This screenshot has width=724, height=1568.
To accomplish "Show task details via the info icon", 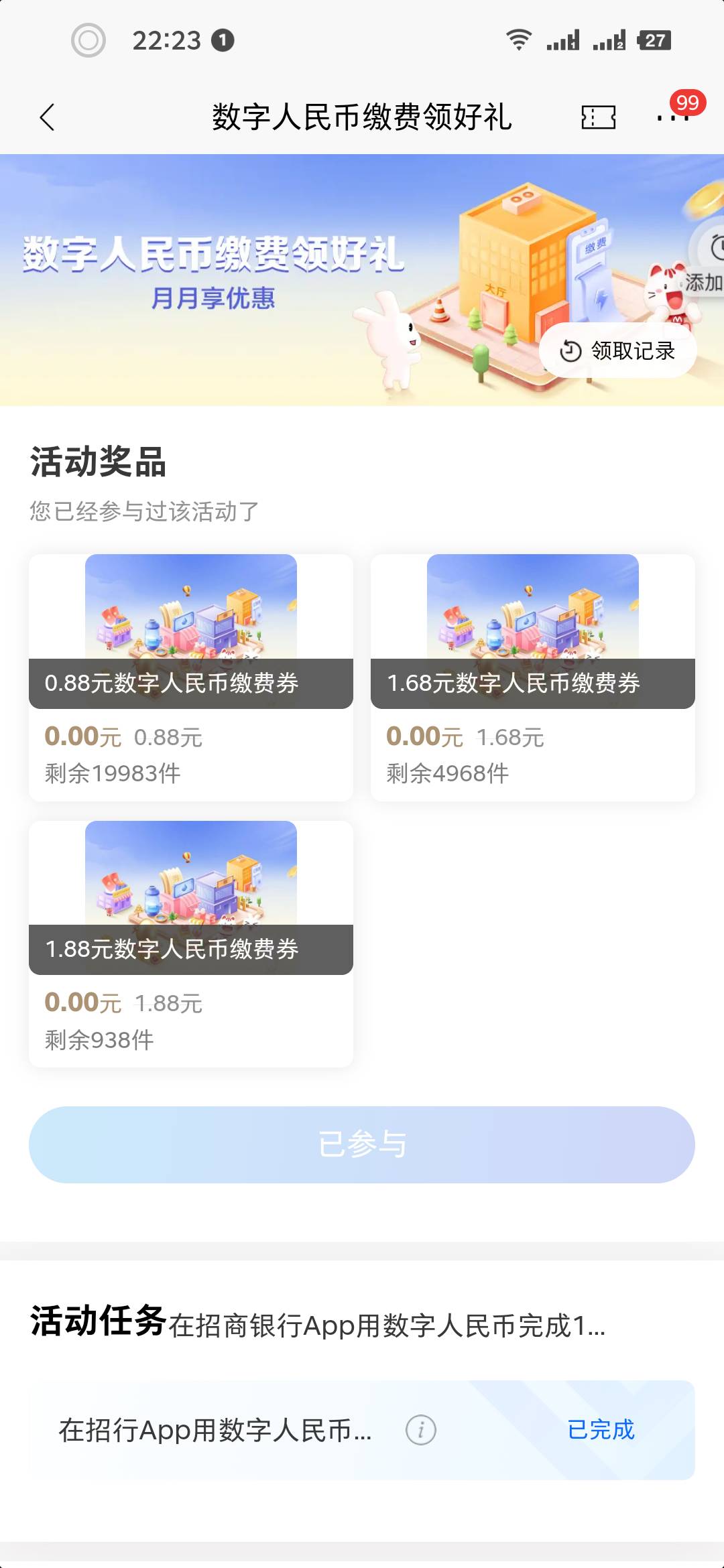I will [421, 1430].
